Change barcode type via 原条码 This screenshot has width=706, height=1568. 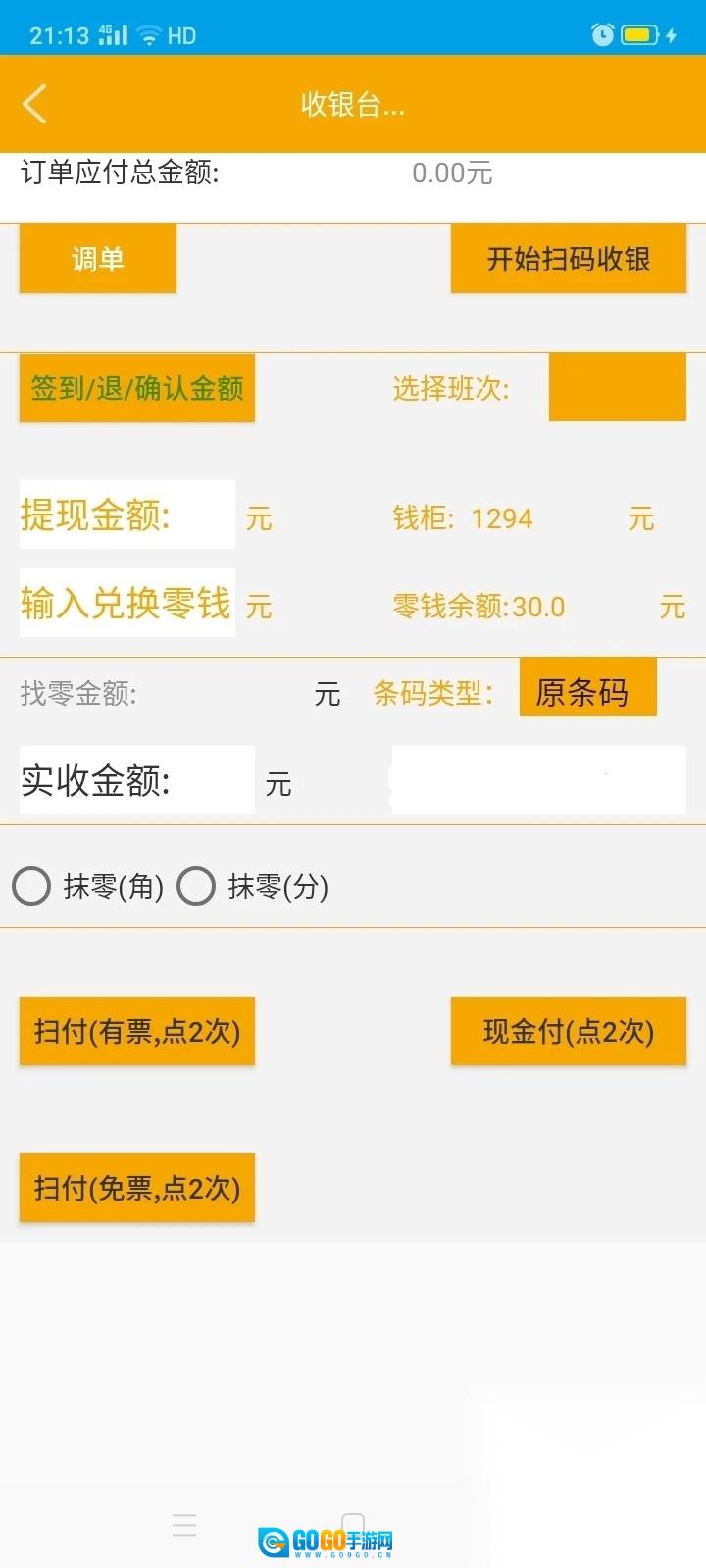coord(588,688)
